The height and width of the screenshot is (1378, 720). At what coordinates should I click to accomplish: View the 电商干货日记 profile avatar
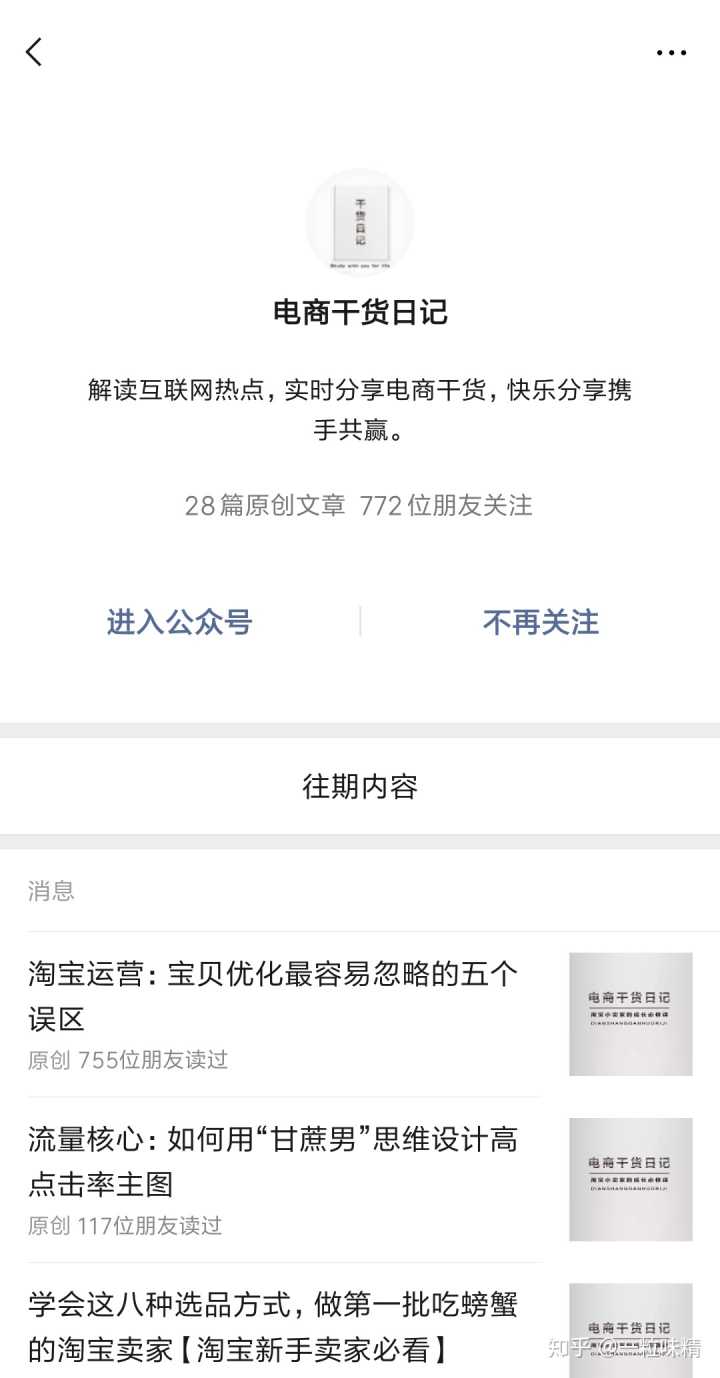point(360,222)
